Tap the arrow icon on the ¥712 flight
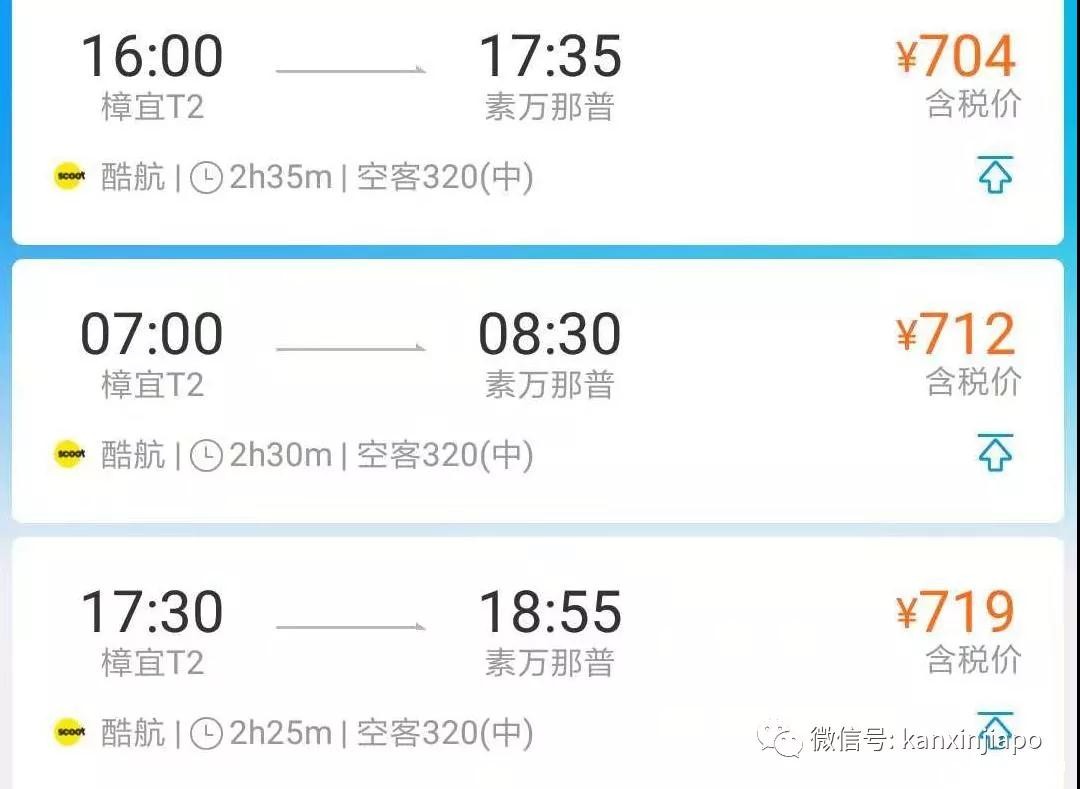This screenshot has width=1080, height=789. pyautogui.click(x=994, y=454)
